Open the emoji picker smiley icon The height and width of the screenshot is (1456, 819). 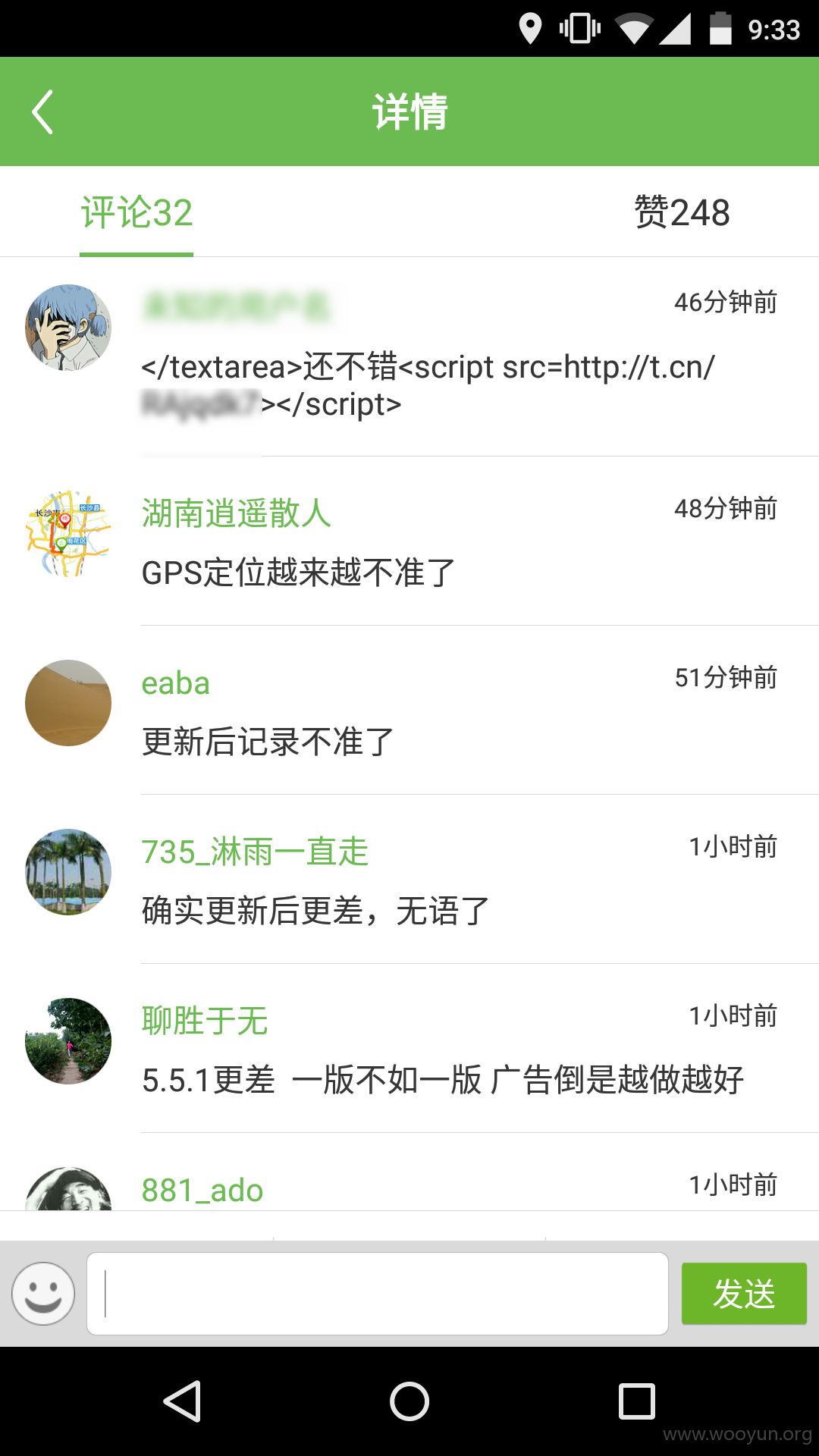click(43, 1294)
